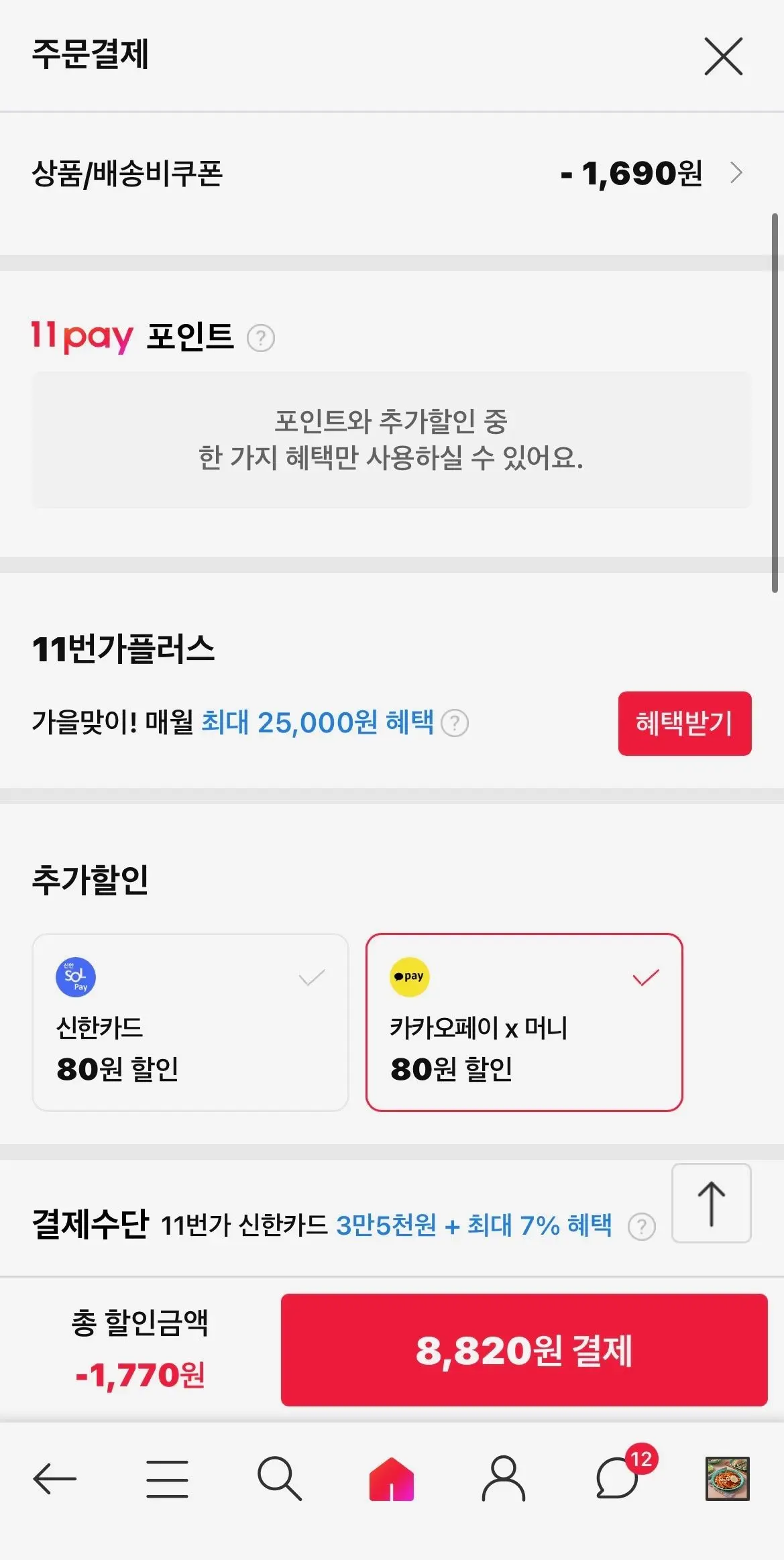Open my profile page
The width and height of the screenshot is (784, 1560).
click(504, 1478)
